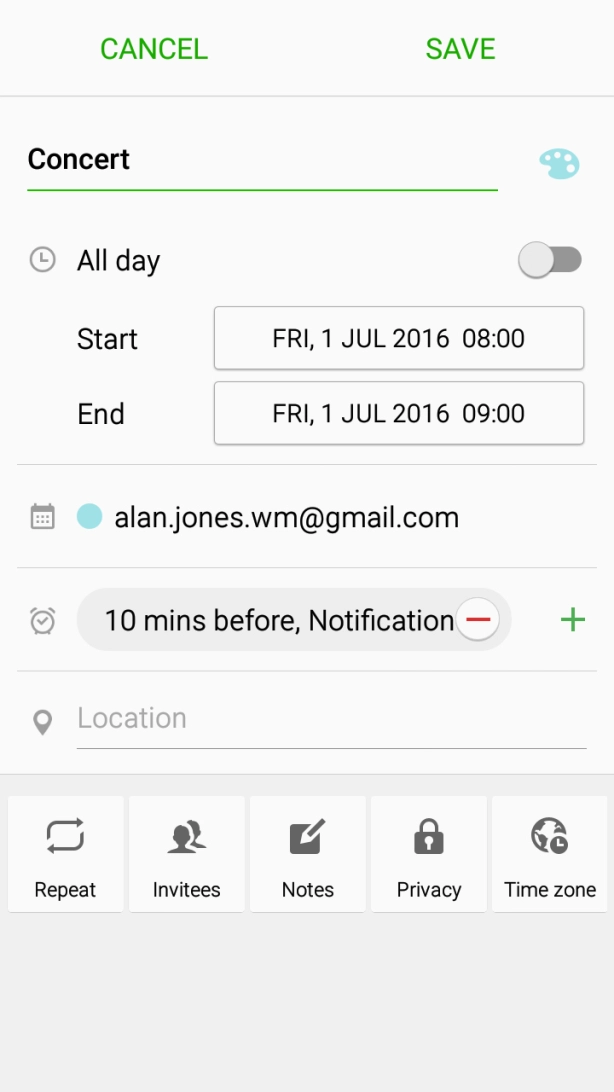614x1092 pixels.
Task: Change the End date and time
Action: 398,414
